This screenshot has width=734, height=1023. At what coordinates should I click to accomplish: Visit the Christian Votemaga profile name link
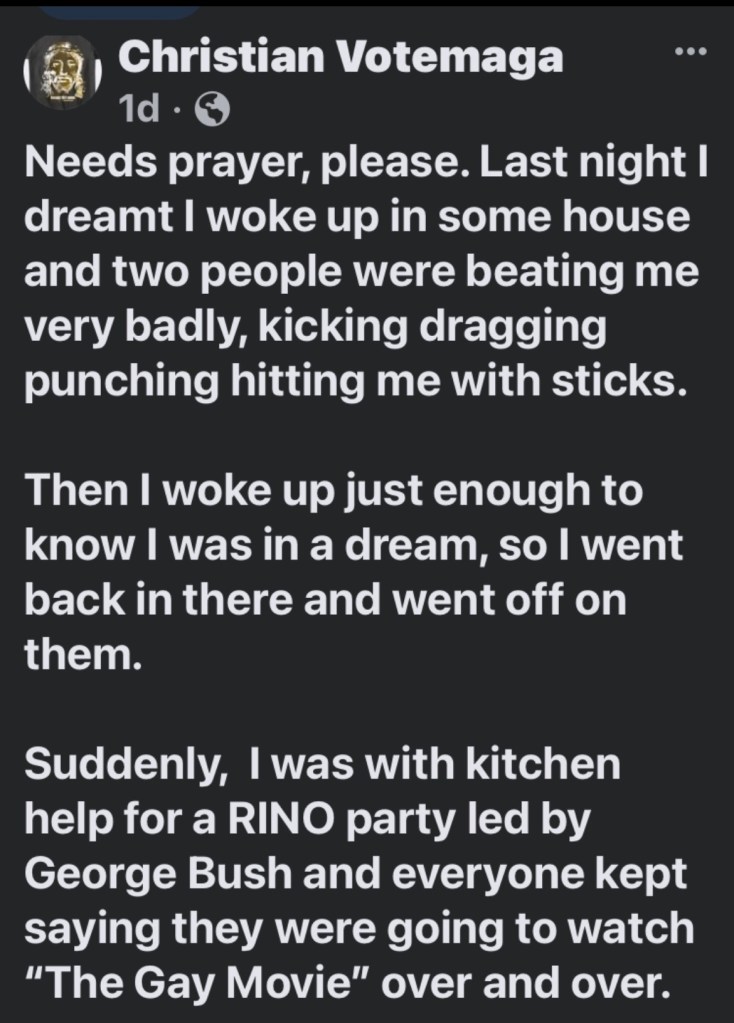click(x=340, y=60)
